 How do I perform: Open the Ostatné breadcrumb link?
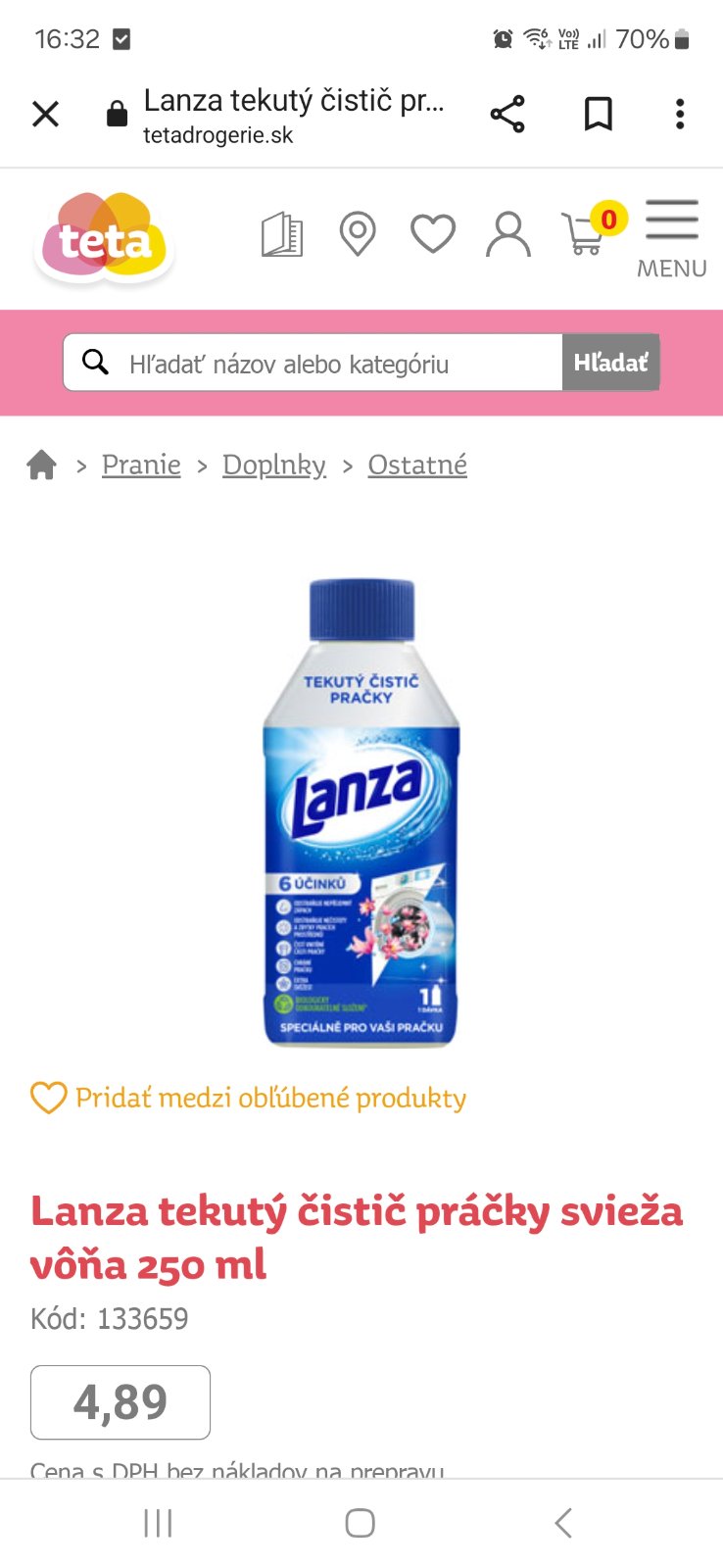click(x=417, y=465)
